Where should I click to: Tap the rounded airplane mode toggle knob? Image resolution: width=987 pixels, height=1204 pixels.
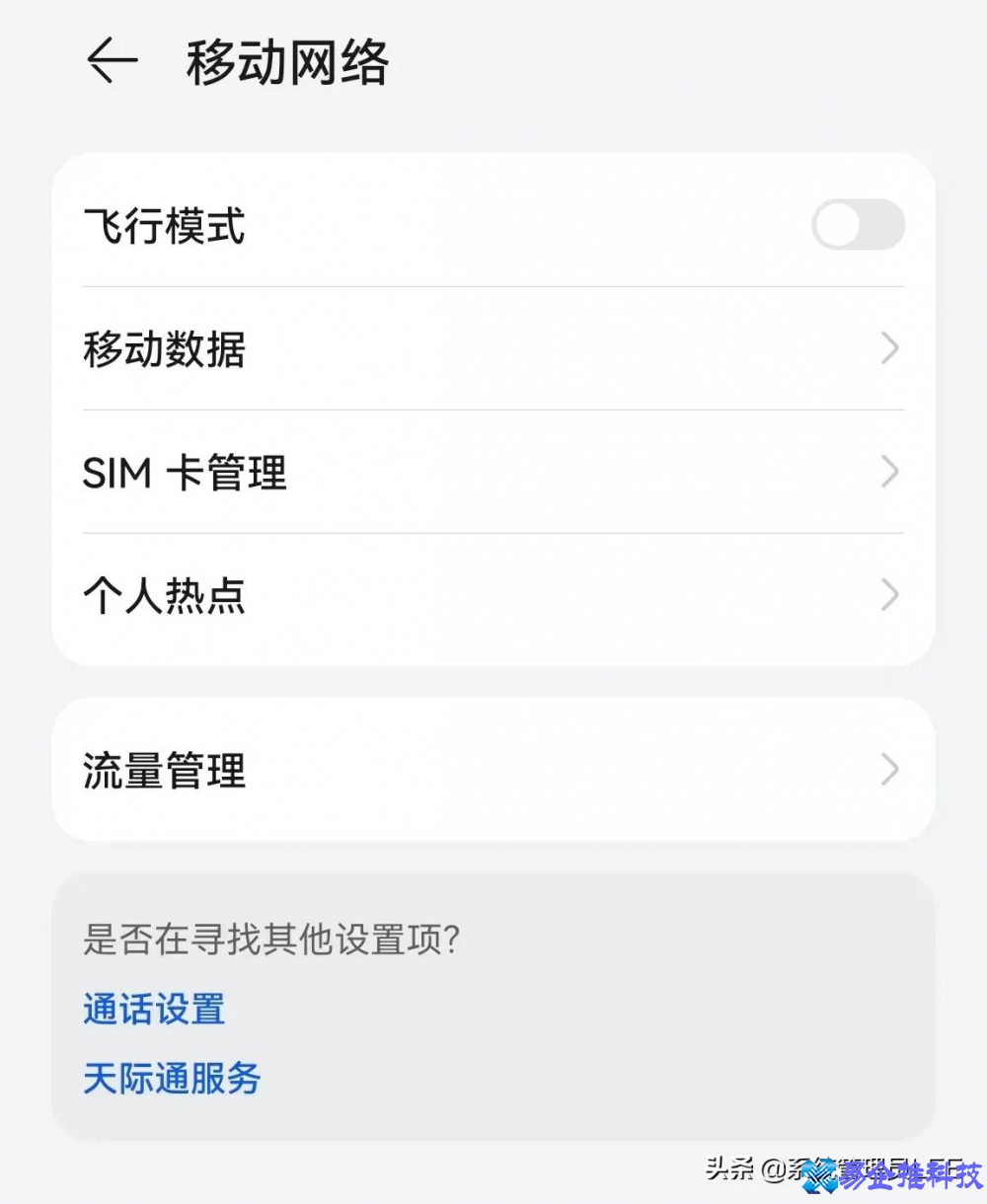pos(837,225)
